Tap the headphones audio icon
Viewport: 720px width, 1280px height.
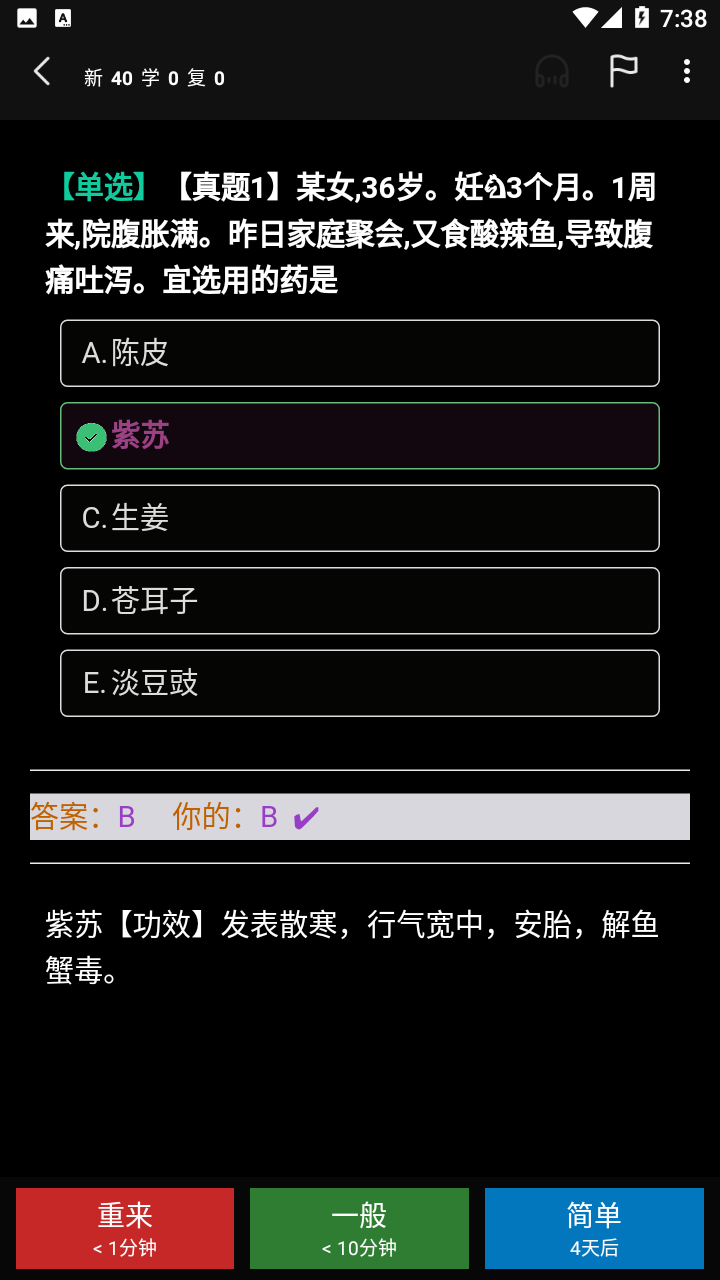[552, 72]
